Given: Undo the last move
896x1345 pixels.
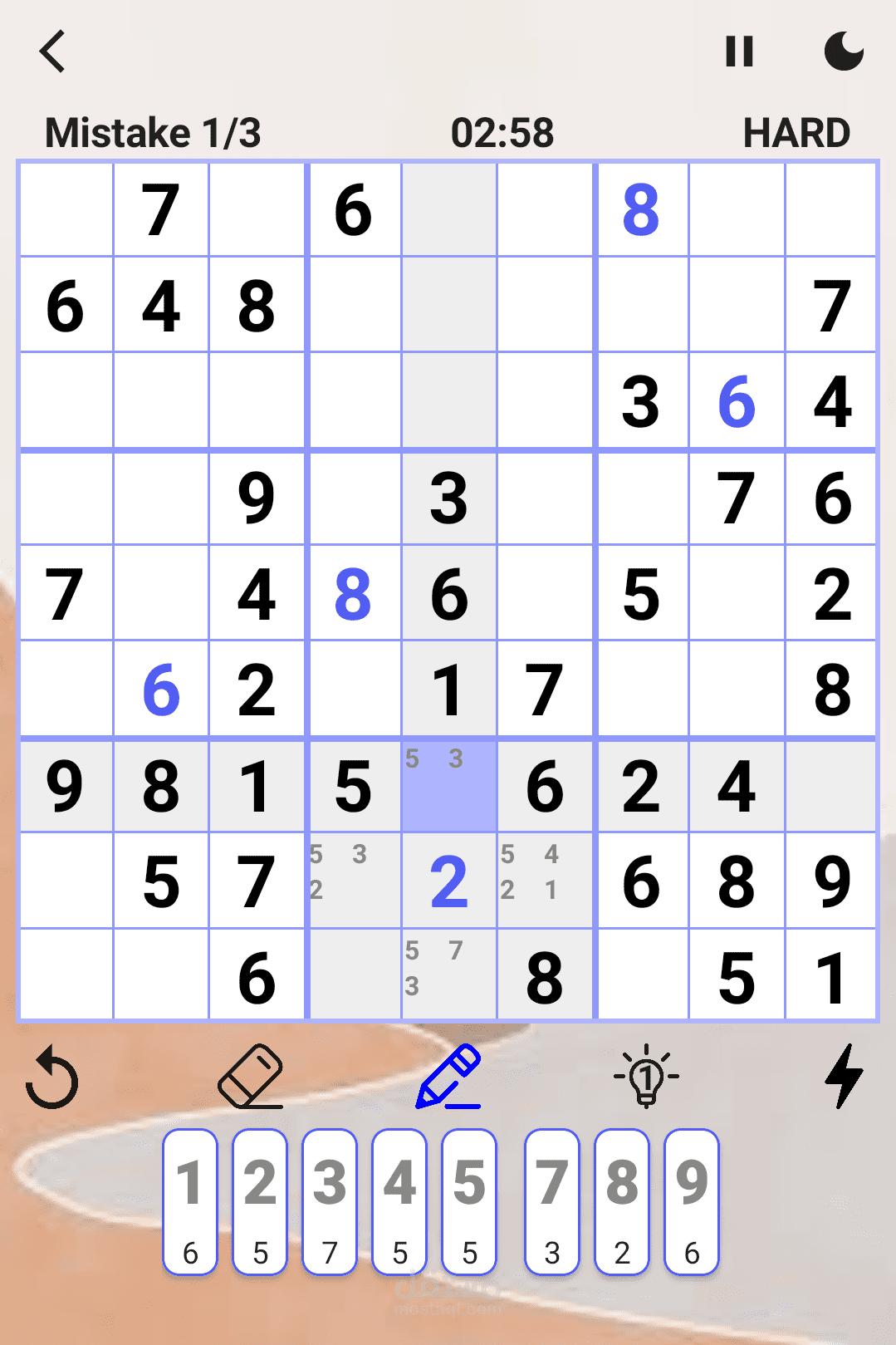Looking at the screenshot, I should tap(52, 1077).
